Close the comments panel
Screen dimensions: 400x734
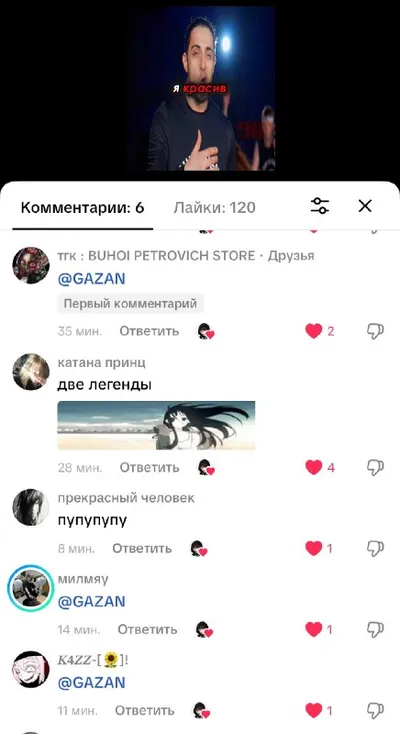(364, 206)
